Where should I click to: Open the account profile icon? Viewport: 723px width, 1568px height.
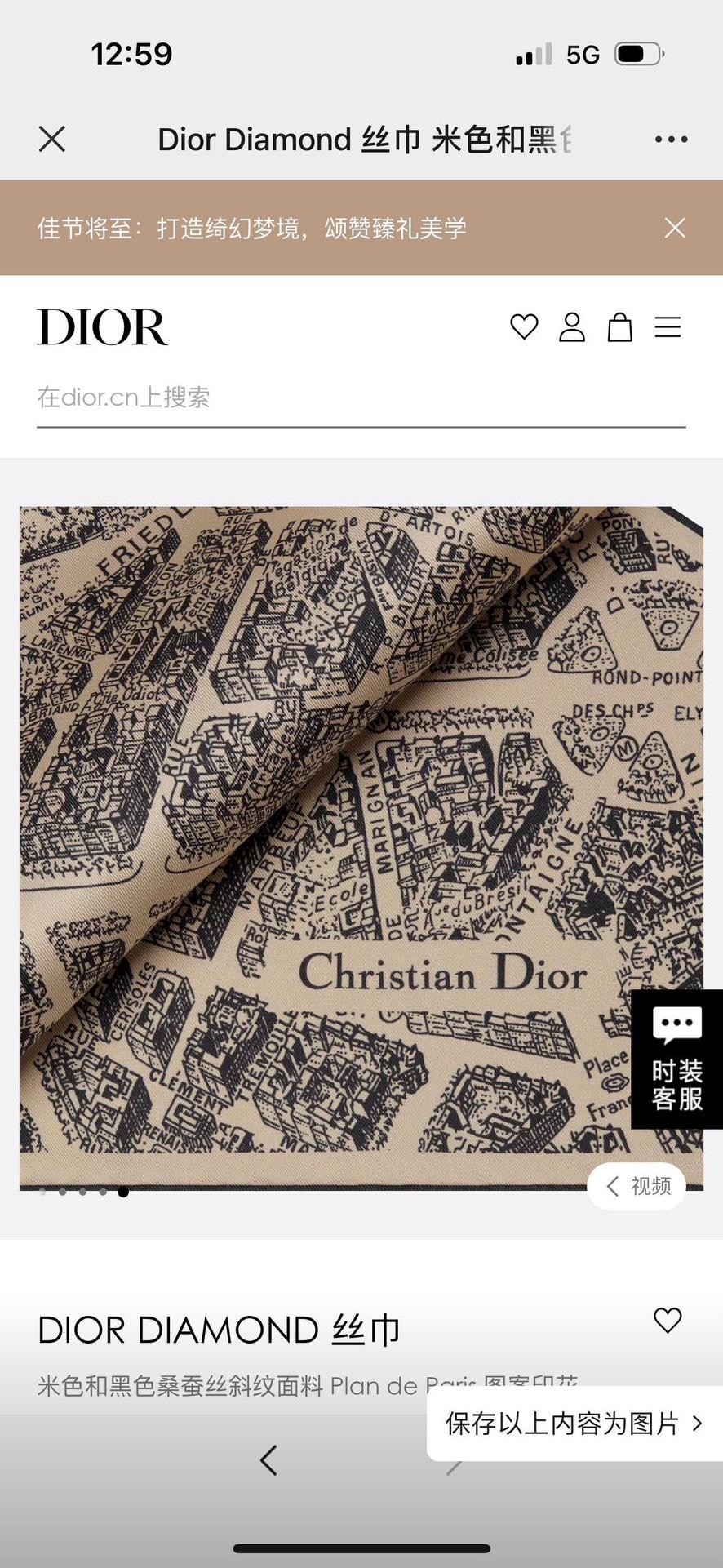[x=572, y=327]
